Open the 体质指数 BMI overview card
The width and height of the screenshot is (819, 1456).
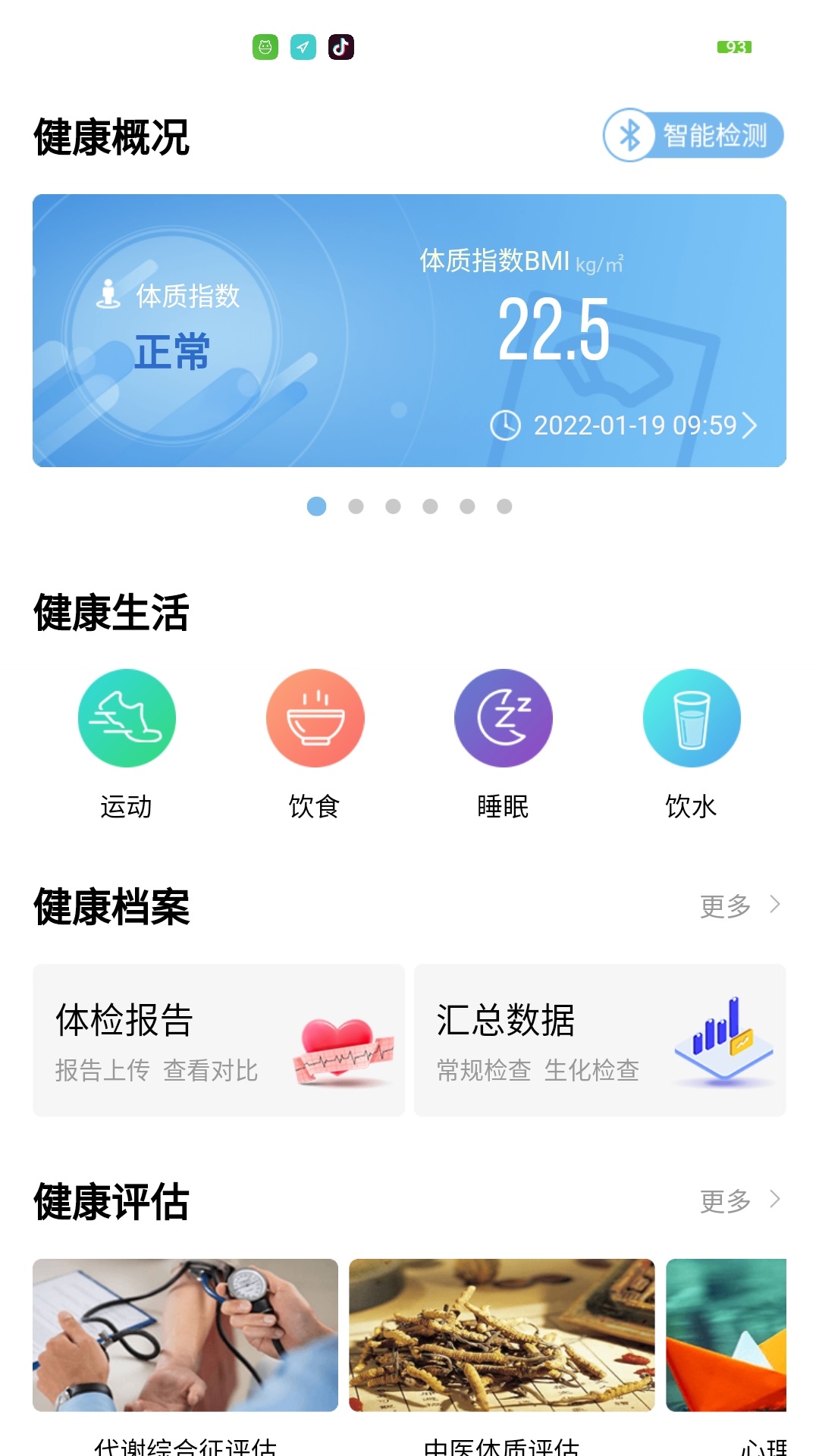pos(409,331)
